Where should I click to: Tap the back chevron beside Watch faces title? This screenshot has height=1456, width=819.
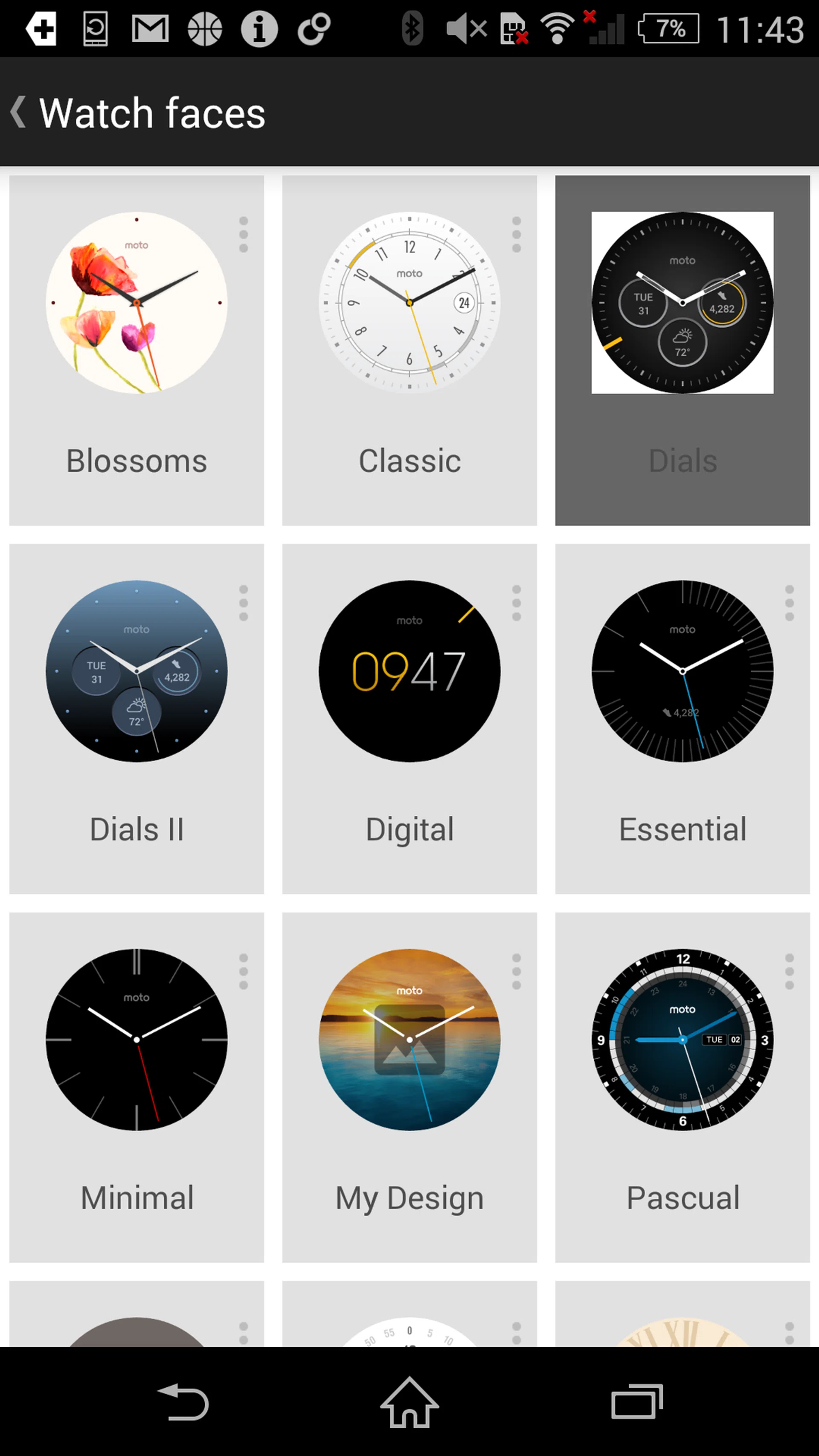[x=19, y=113]
